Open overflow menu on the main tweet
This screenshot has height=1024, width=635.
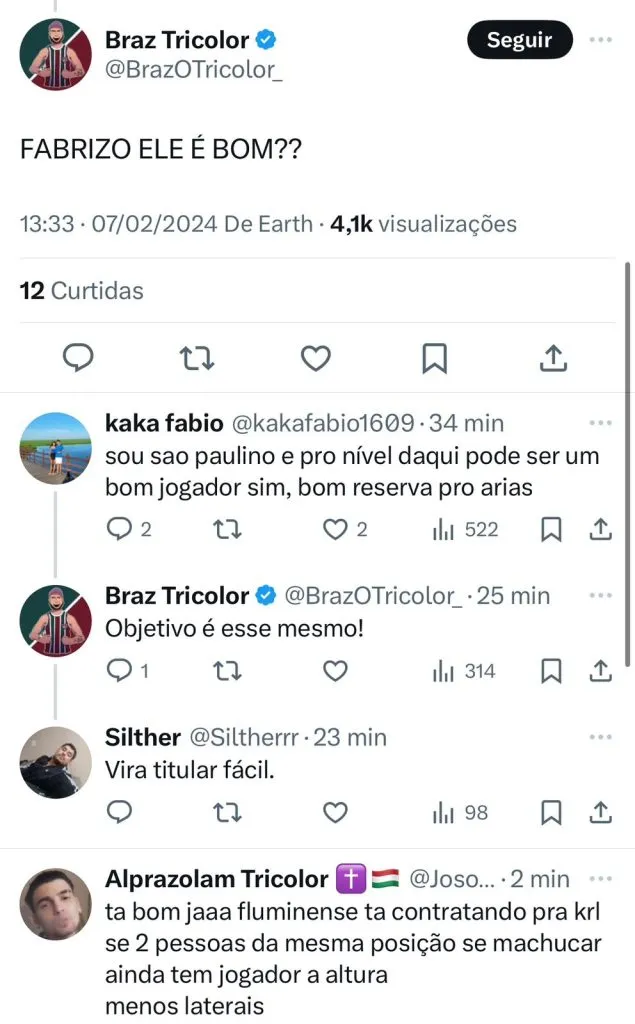click(601, 39)
